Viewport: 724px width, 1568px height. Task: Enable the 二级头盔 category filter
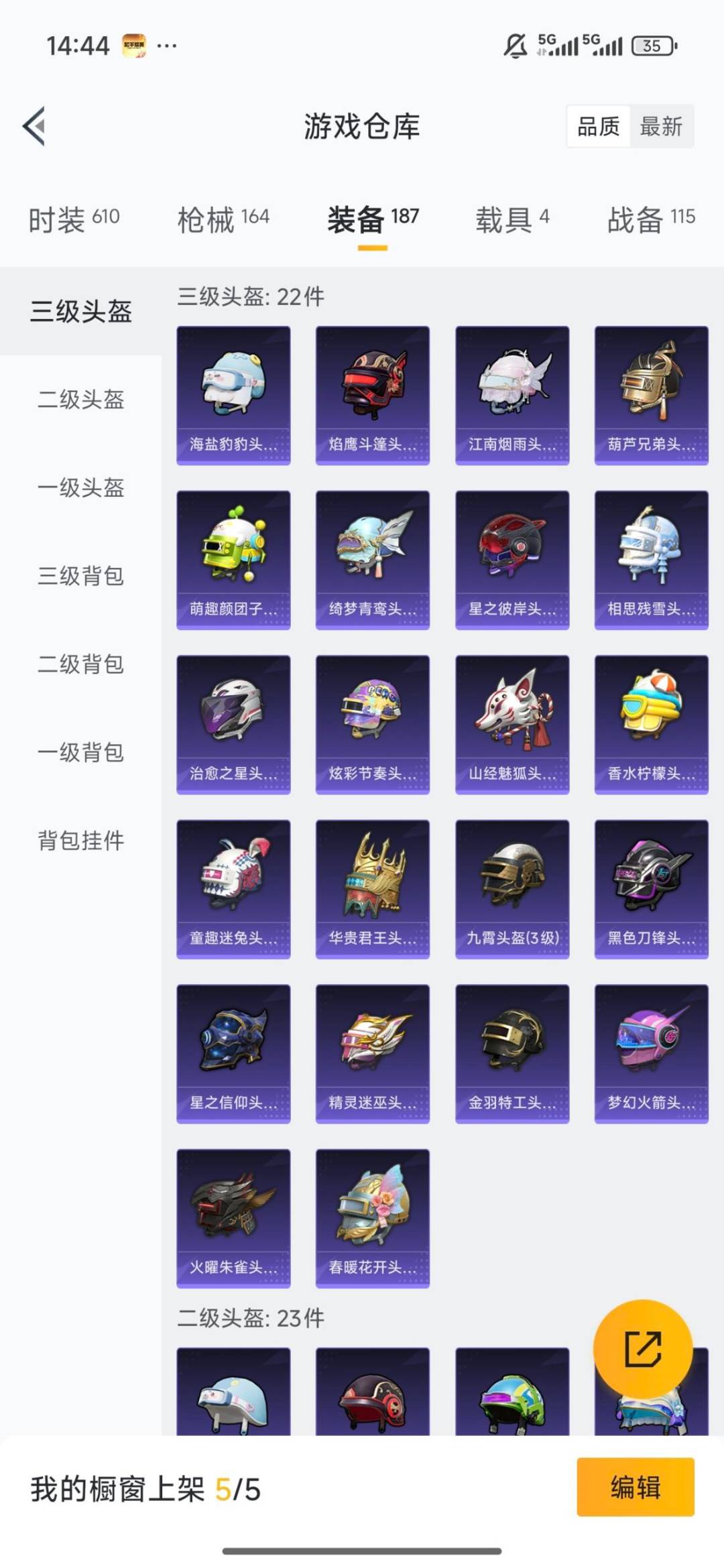(80, 401)
